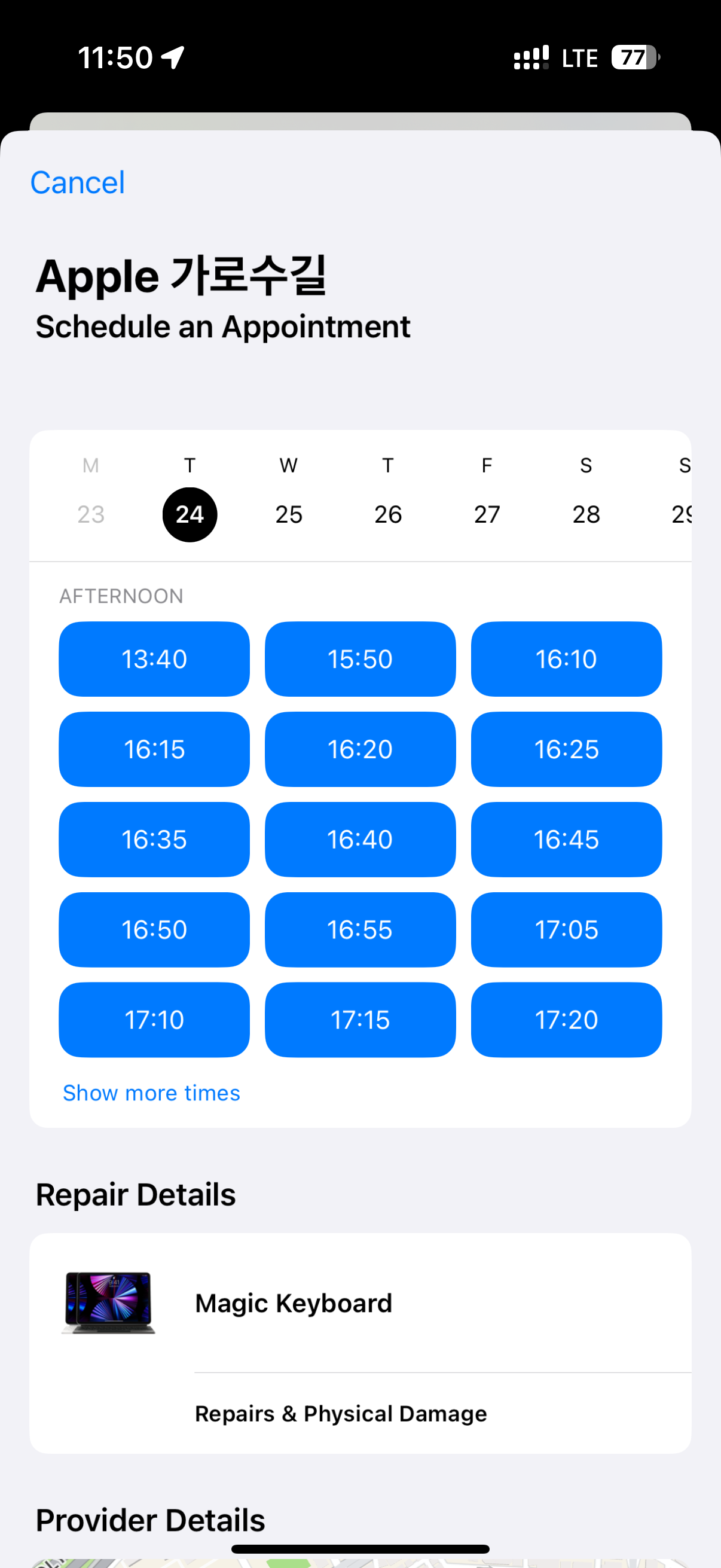Select 16:25 as appointment time
Image resolution: width=721 pixels, height=1568 pixels.
point(566,749)
